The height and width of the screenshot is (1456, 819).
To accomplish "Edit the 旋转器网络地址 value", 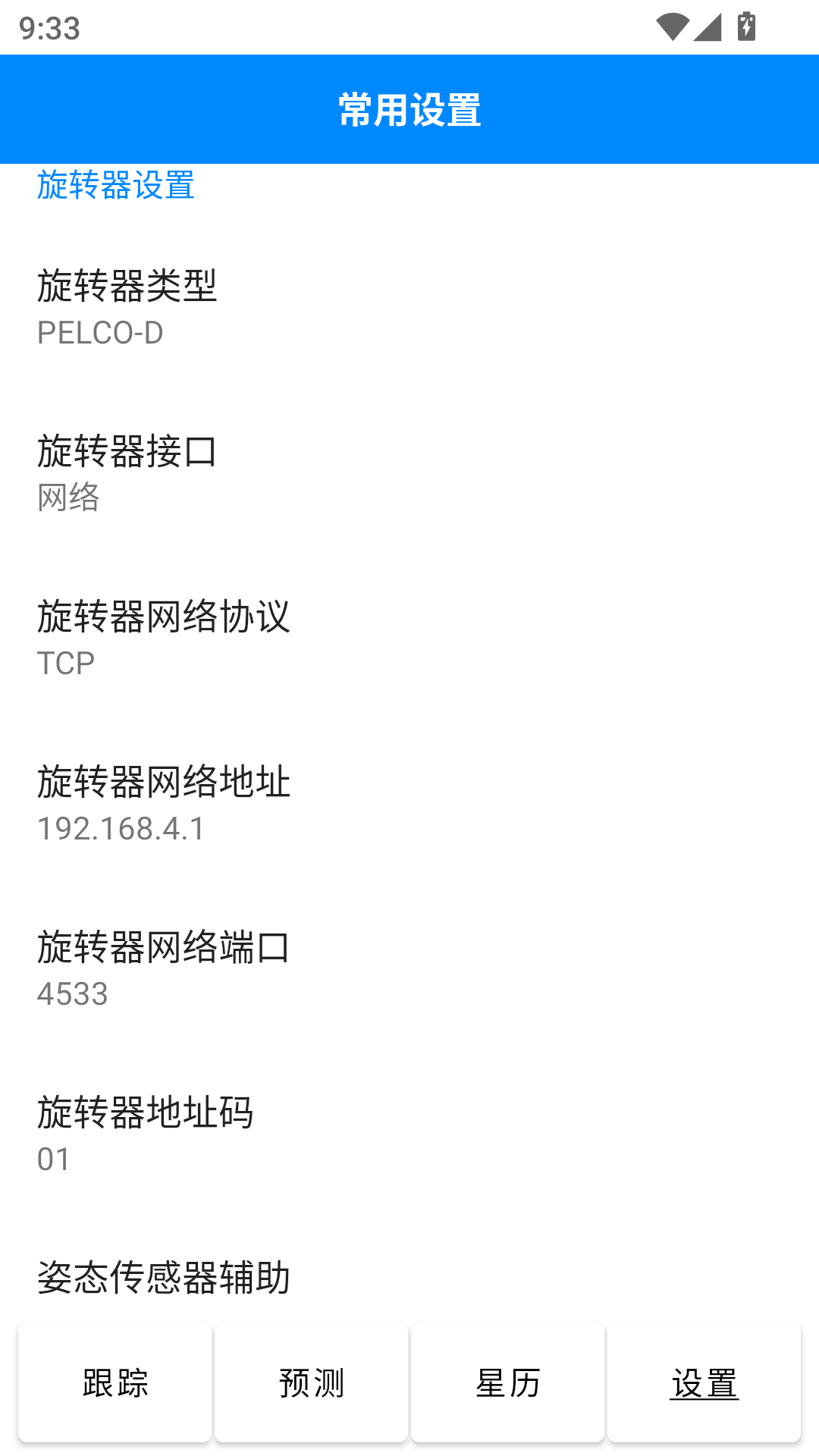I will (x=409, y=803).
